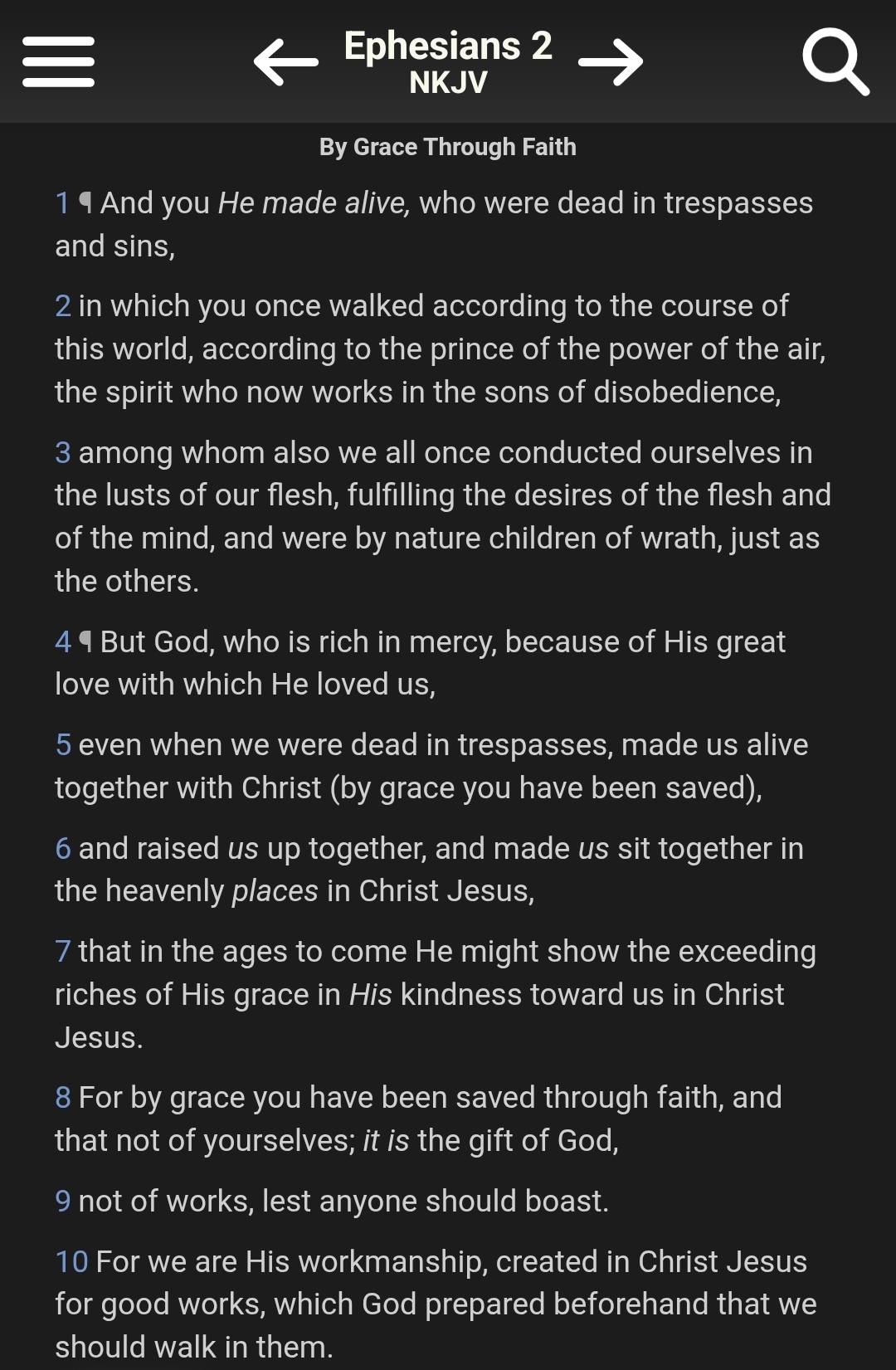Viewport: 896px width, 1370px height.
Task: Open the search icon
Action: [x=835, y=61]
